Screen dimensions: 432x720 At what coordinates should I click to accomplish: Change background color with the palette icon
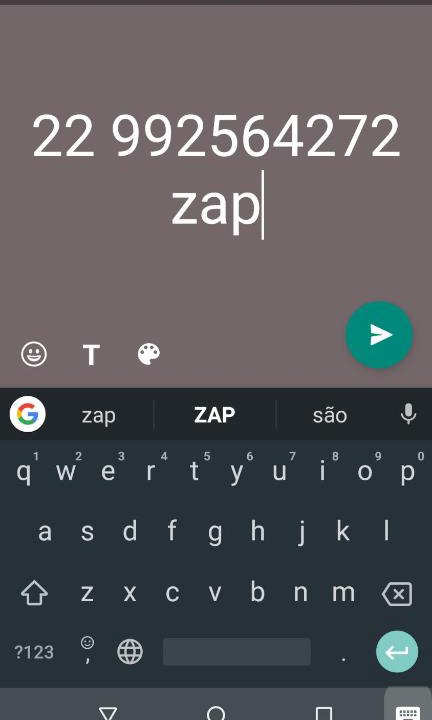(x=149, y=354)
